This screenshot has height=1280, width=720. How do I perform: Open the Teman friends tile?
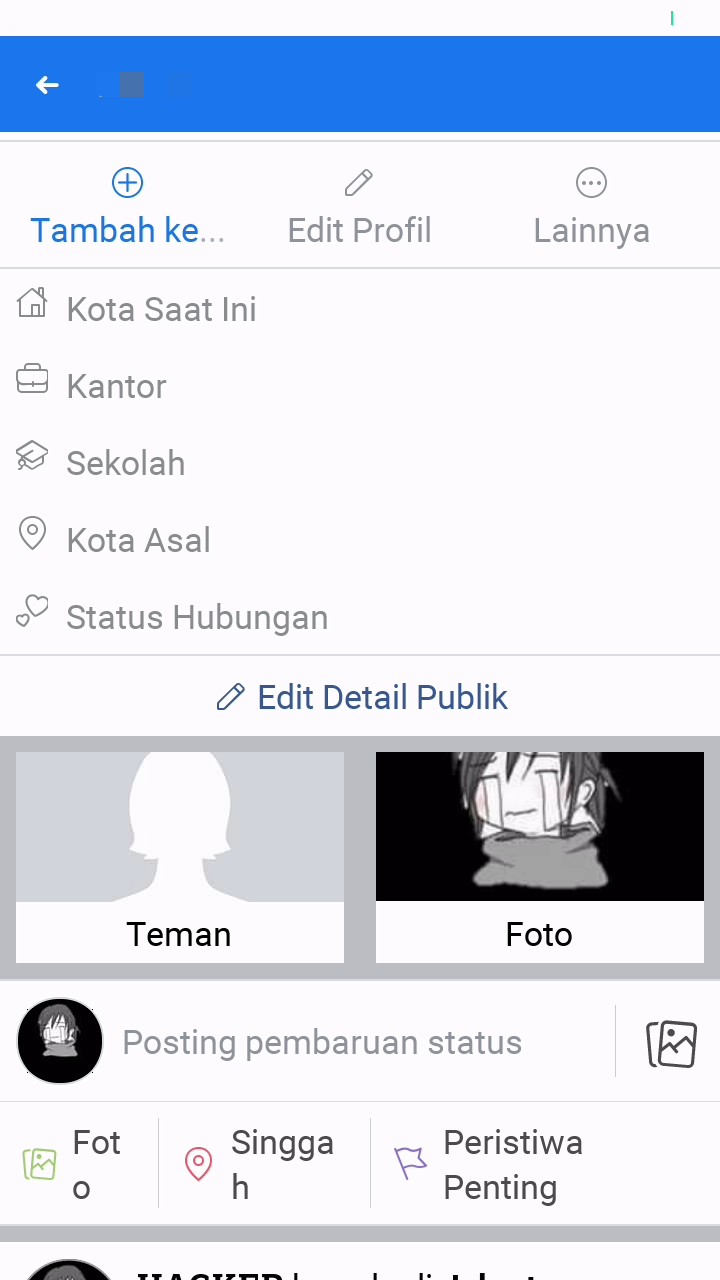180,857
